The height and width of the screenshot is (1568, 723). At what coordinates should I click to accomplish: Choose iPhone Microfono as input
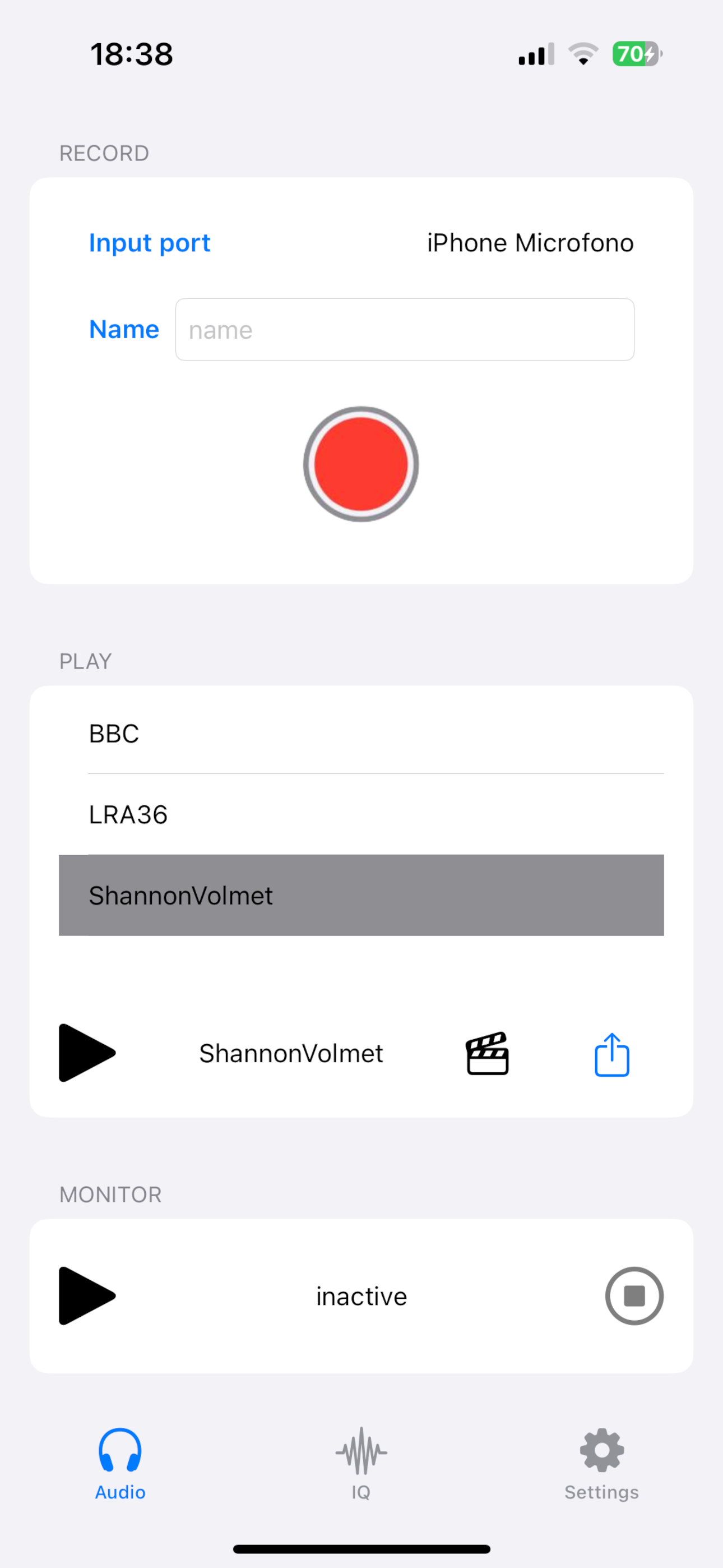(x=530, y=242)
